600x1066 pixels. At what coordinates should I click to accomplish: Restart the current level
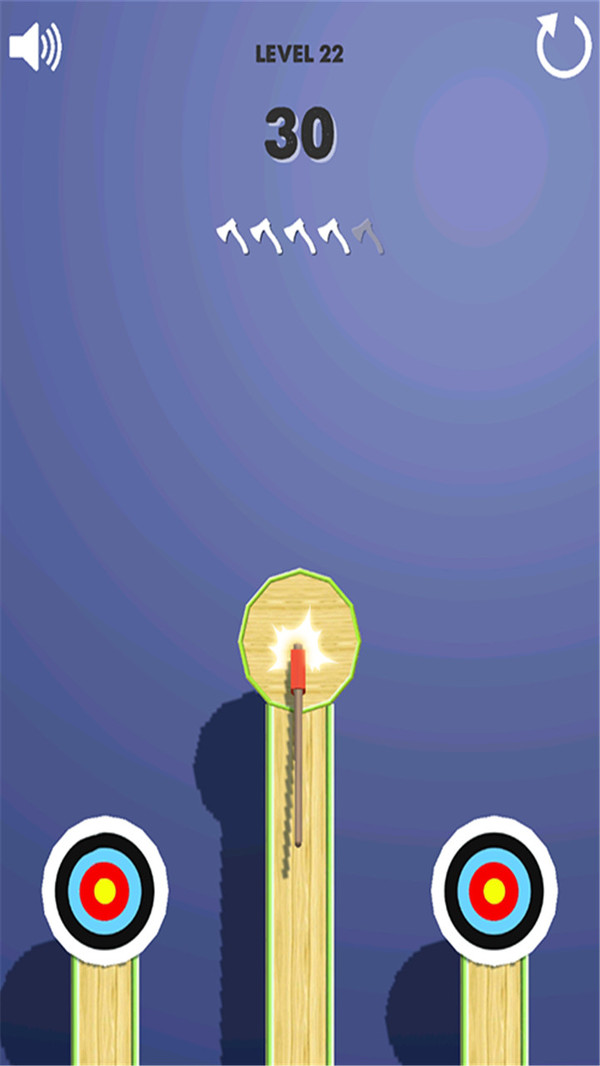pos(563,46)
